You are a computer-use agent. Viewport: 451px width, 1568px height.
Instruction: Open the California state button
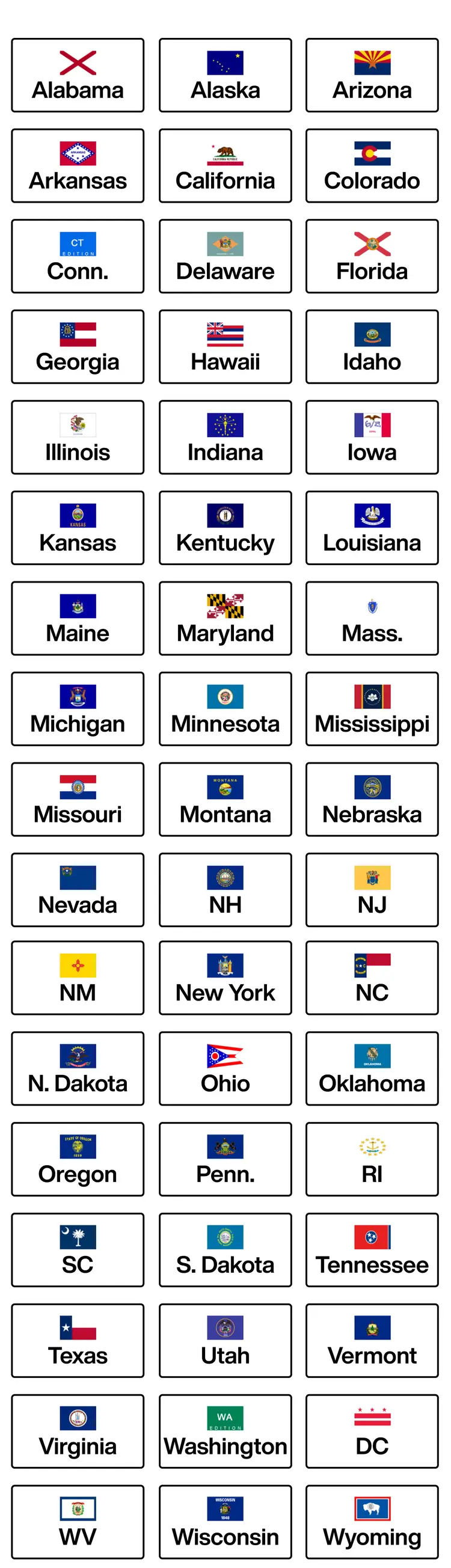pos(225,165)
